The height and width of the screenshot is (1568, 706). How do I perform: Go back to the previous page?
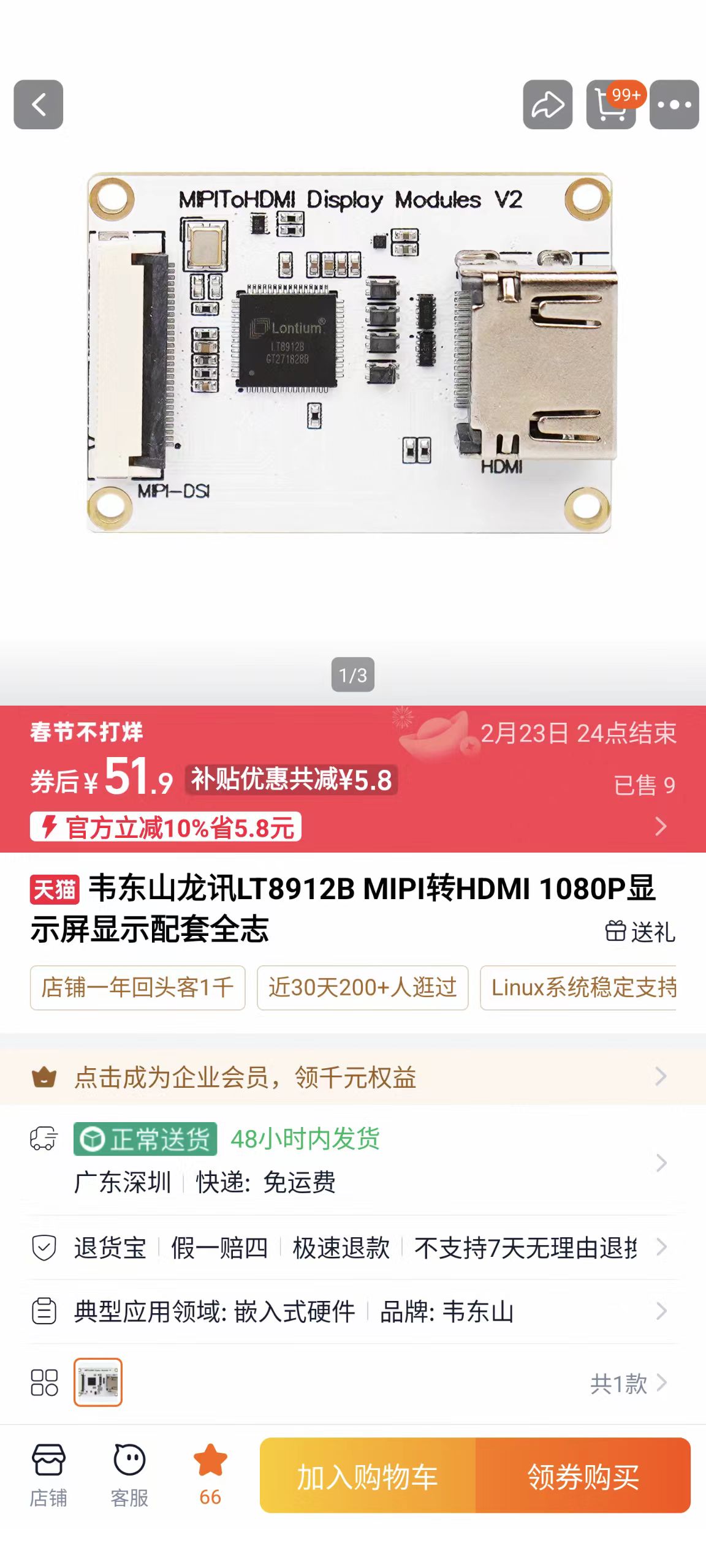38,104
